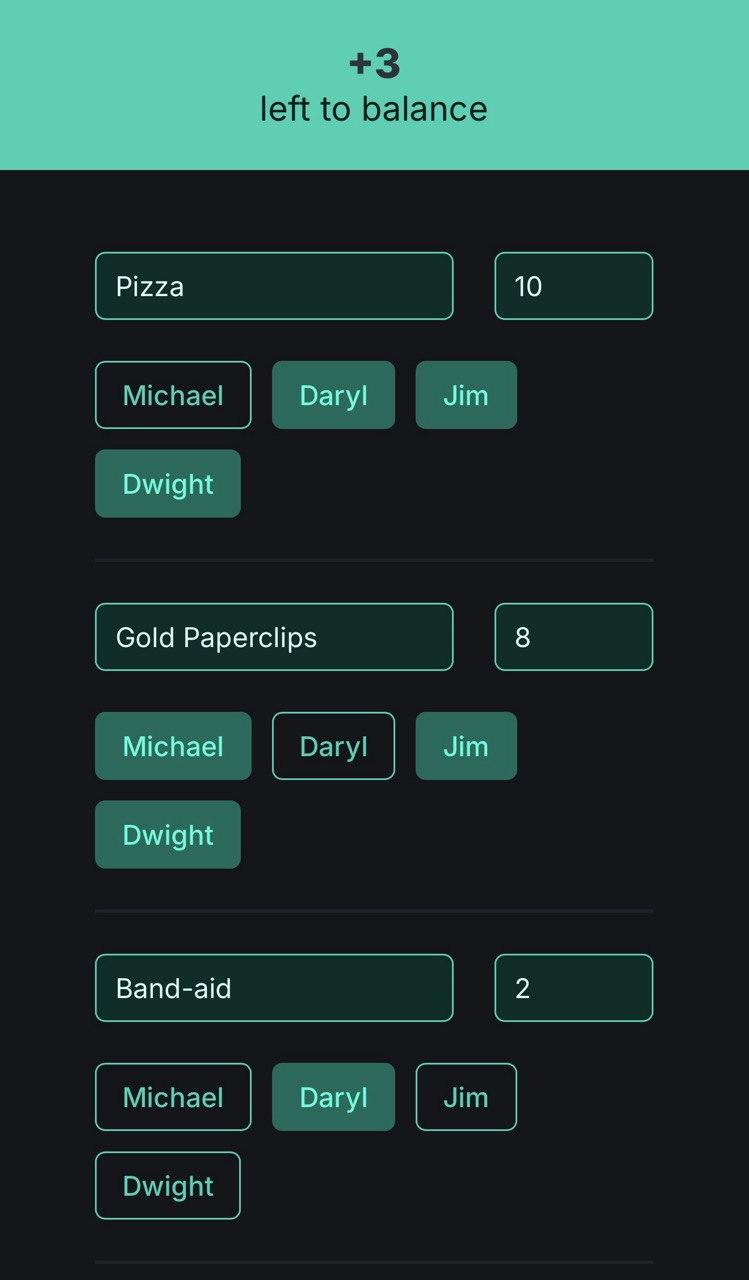Edit the Gold Paperclips name field
The height and width of the screenshot is (1280, 749).
pyautogui.click(x=274, y=637)
